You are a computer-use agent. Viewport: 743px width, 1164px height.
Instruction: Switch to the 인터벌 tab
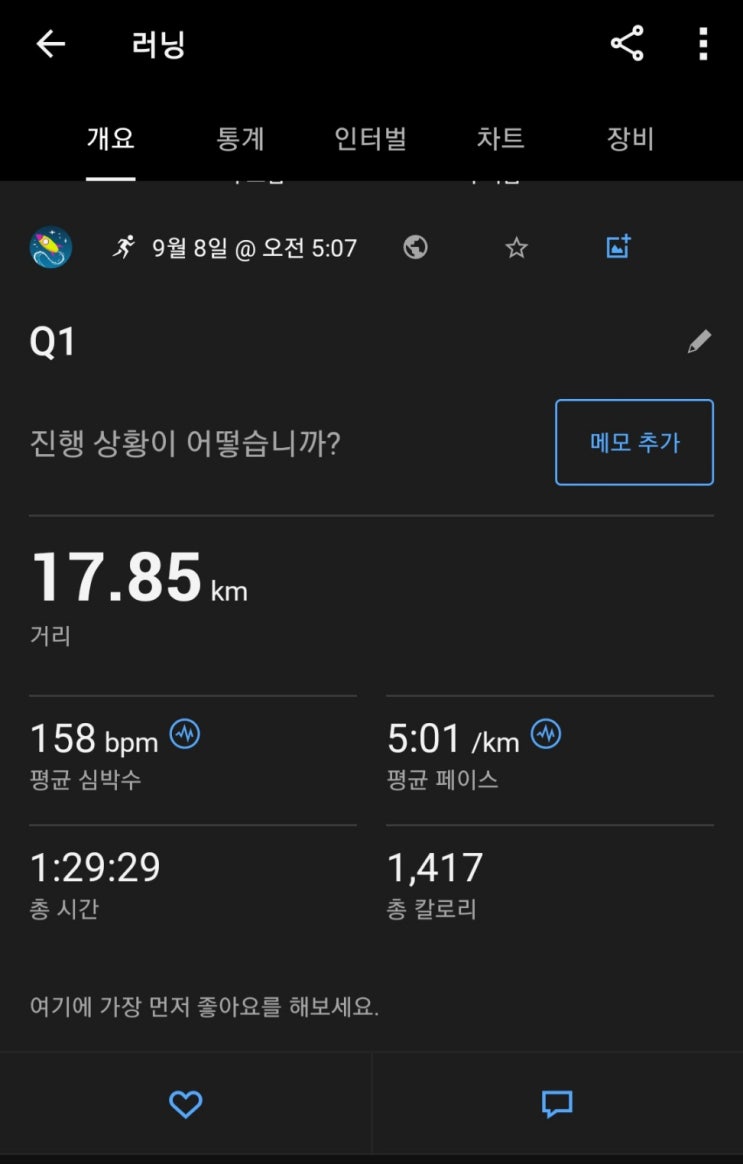click(370, 138)
